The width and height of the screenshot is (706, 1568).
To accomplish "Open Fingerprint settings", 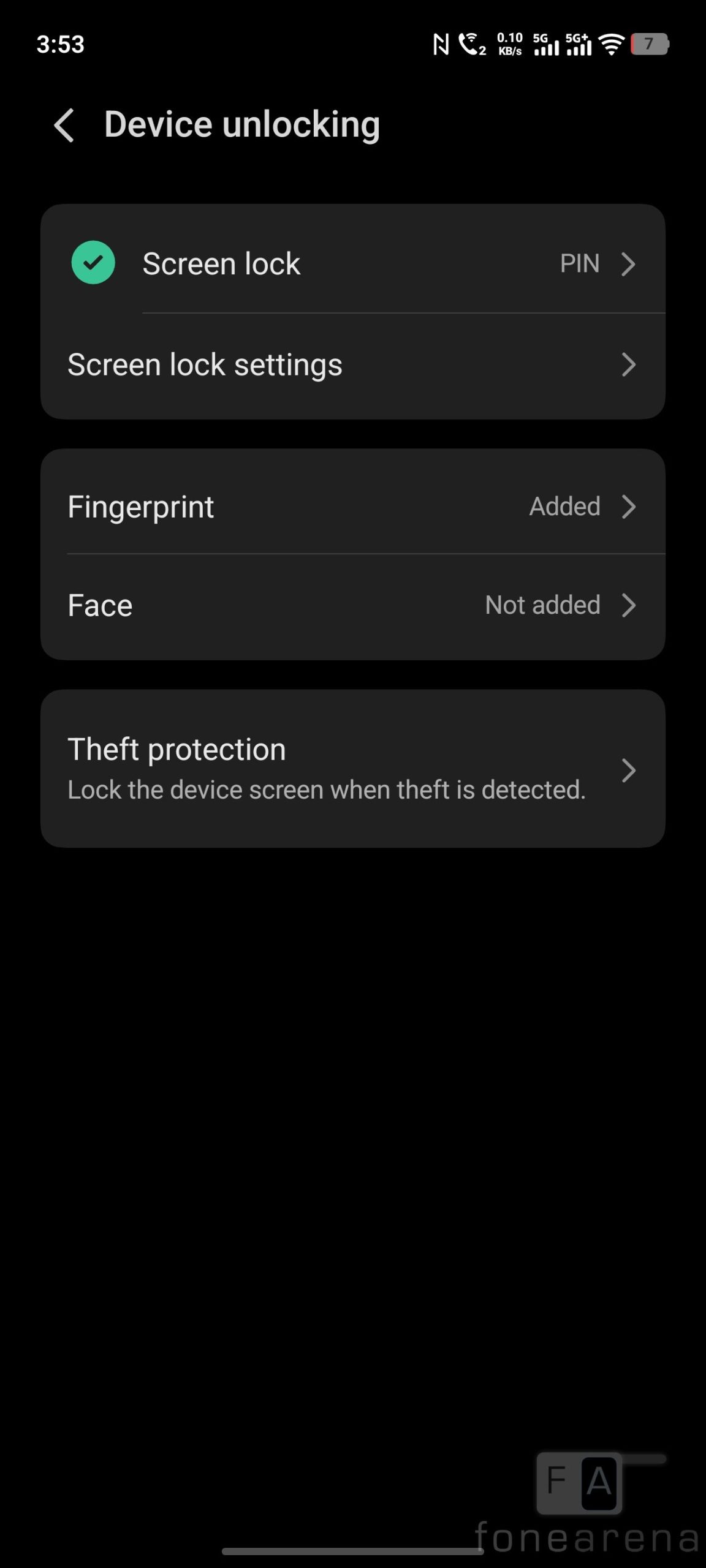I will tap(353, 507).
